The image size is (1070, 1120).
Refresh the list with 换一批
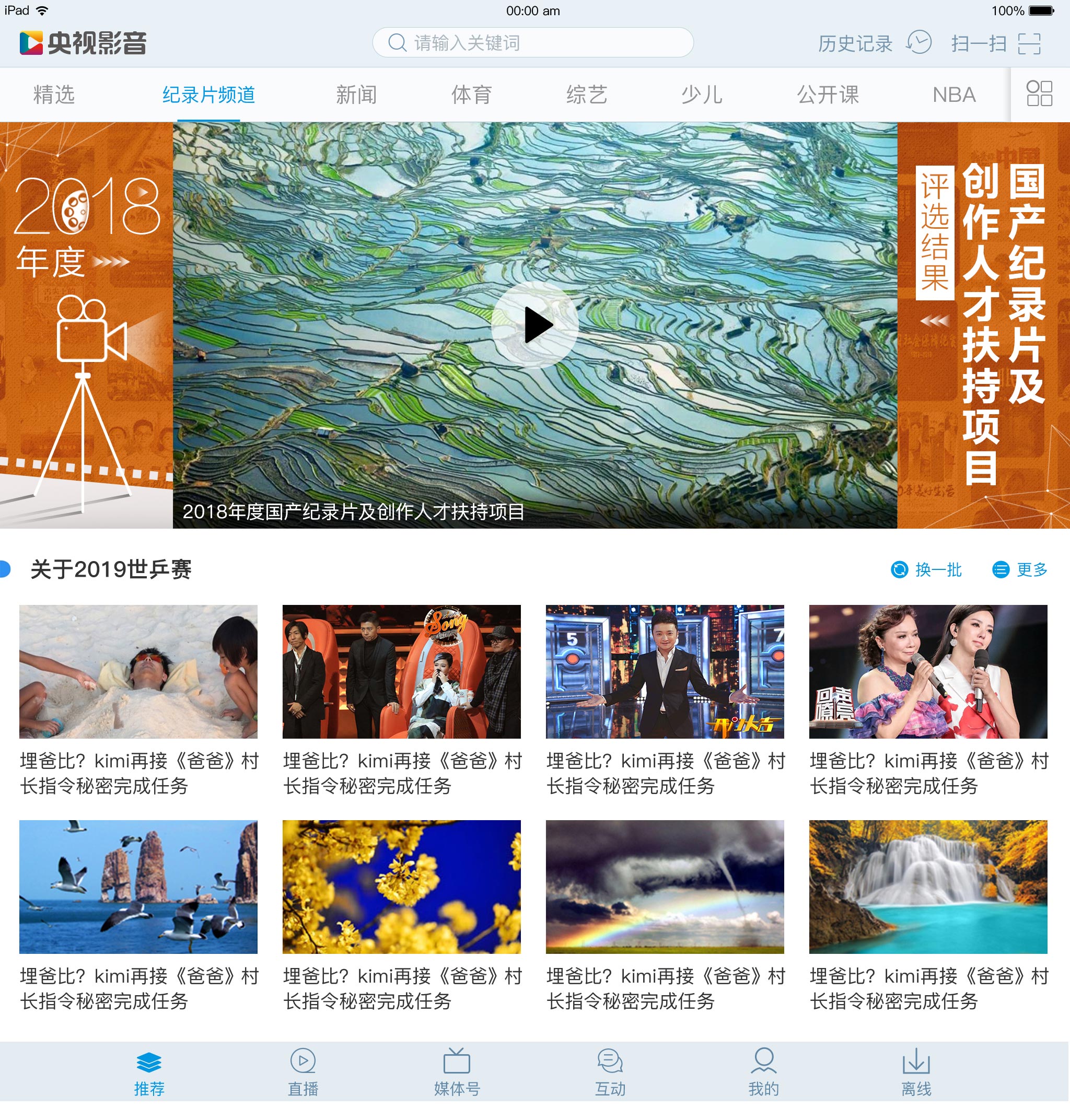click(x=926, y=569)
